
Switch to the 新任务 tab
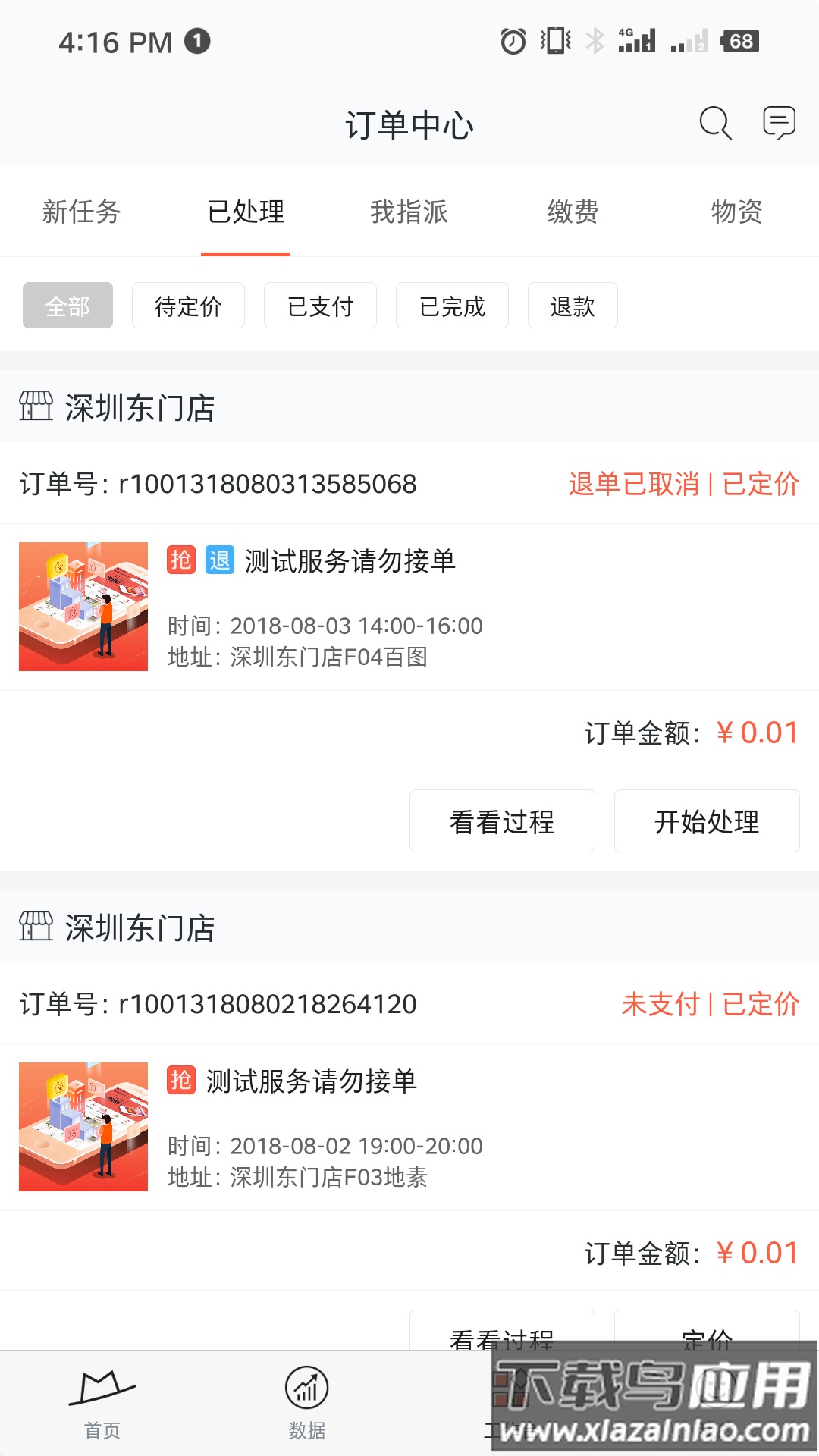pyautogui.click(x=80, y=213)
